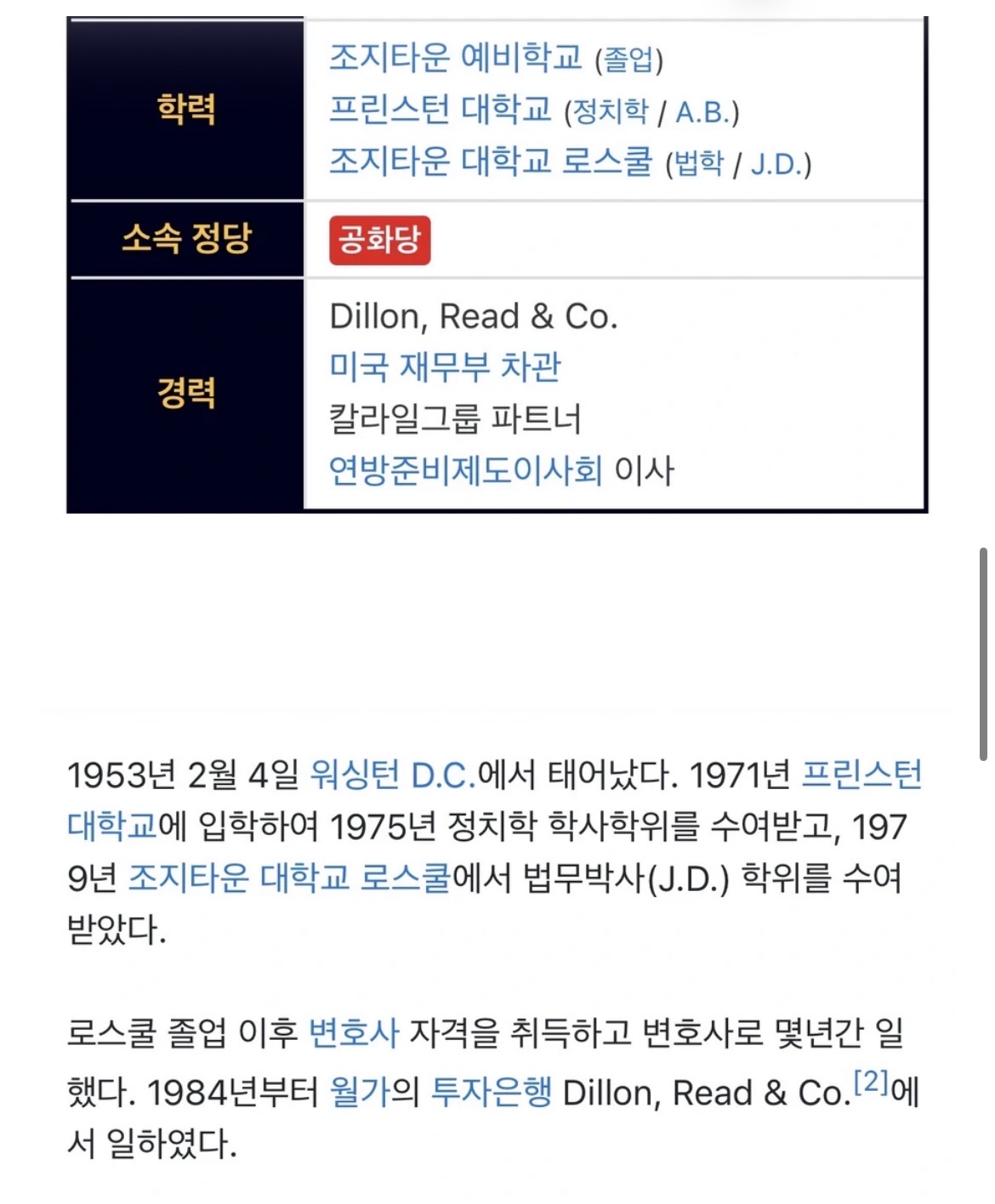View footnote [2] after Dillon, Read & Co.
The image size is (995, 1204).
[871, 1082]
